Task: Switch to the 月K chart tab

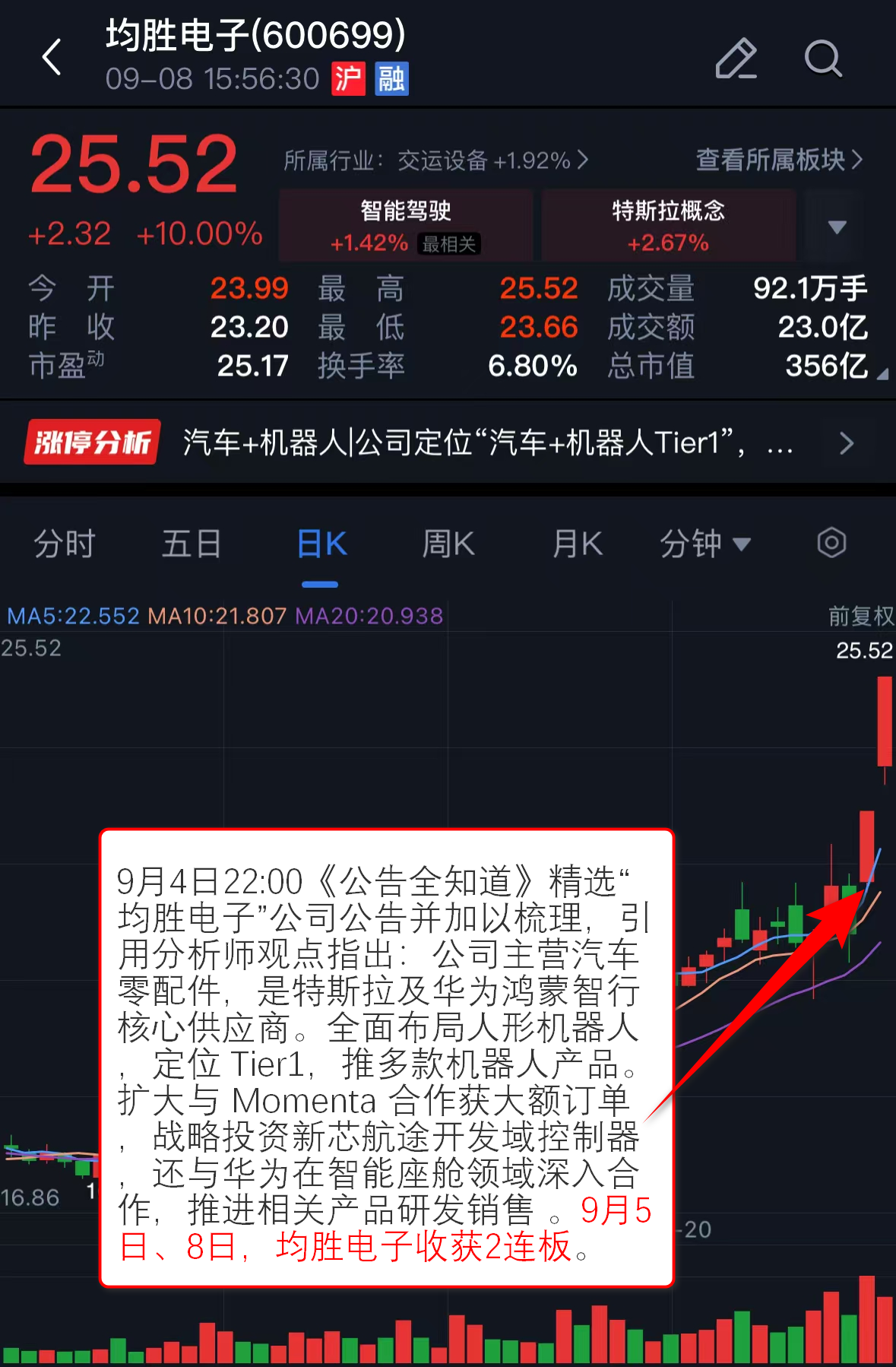Action: [x=577, y=544]
